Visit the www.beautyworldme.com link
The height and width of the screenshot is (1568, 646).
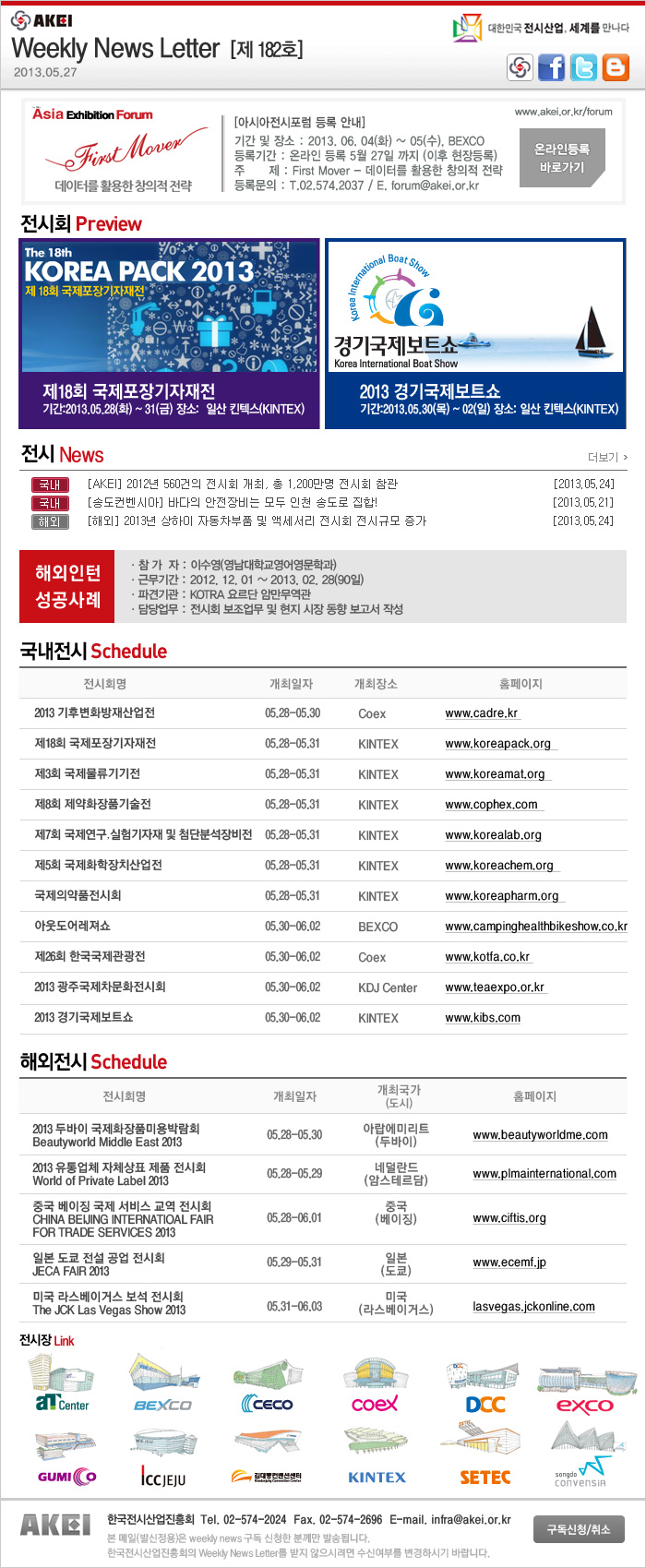pos(540,1135)
